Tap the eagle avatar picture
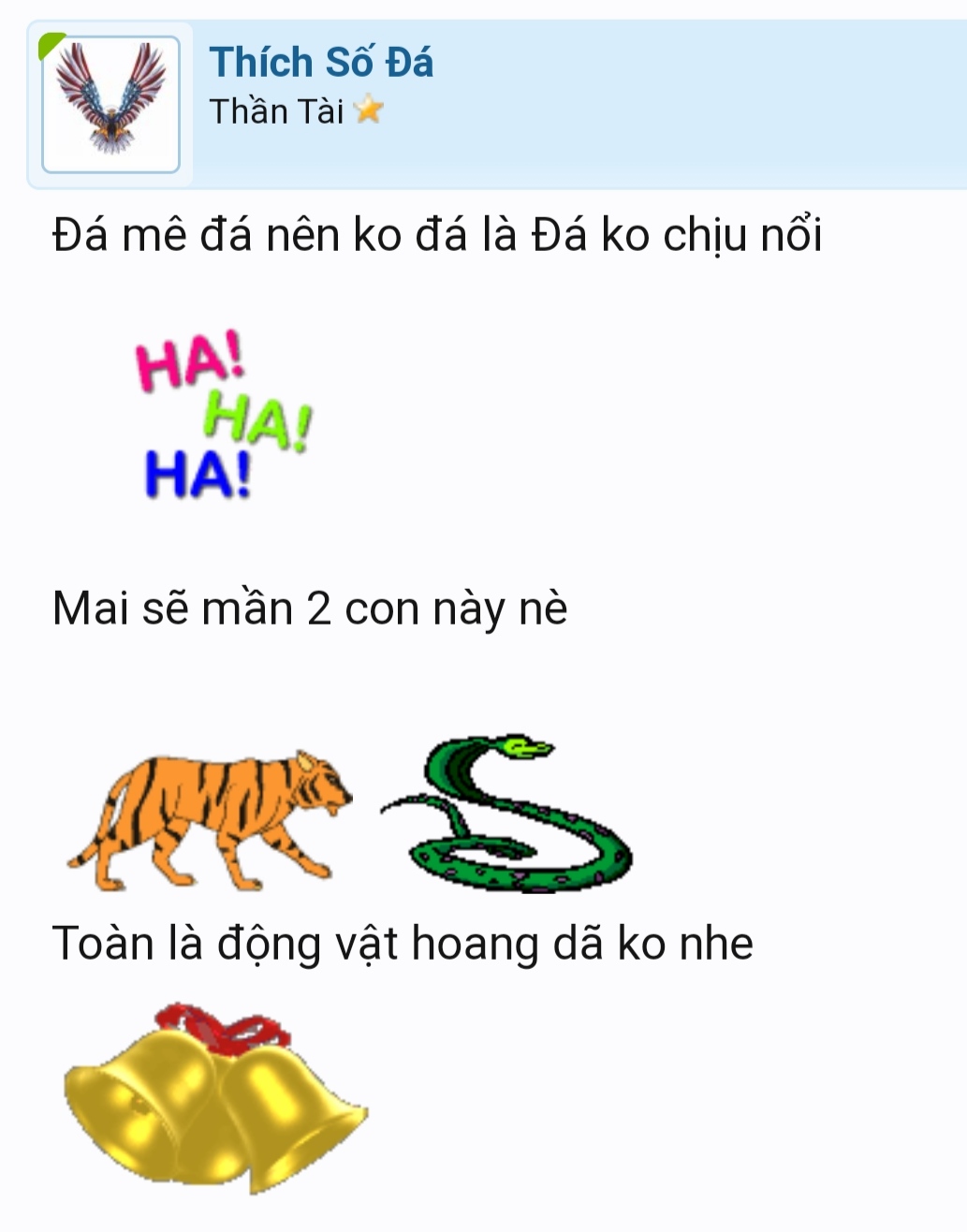This screenshot has height=1232, width=967. 110,104
